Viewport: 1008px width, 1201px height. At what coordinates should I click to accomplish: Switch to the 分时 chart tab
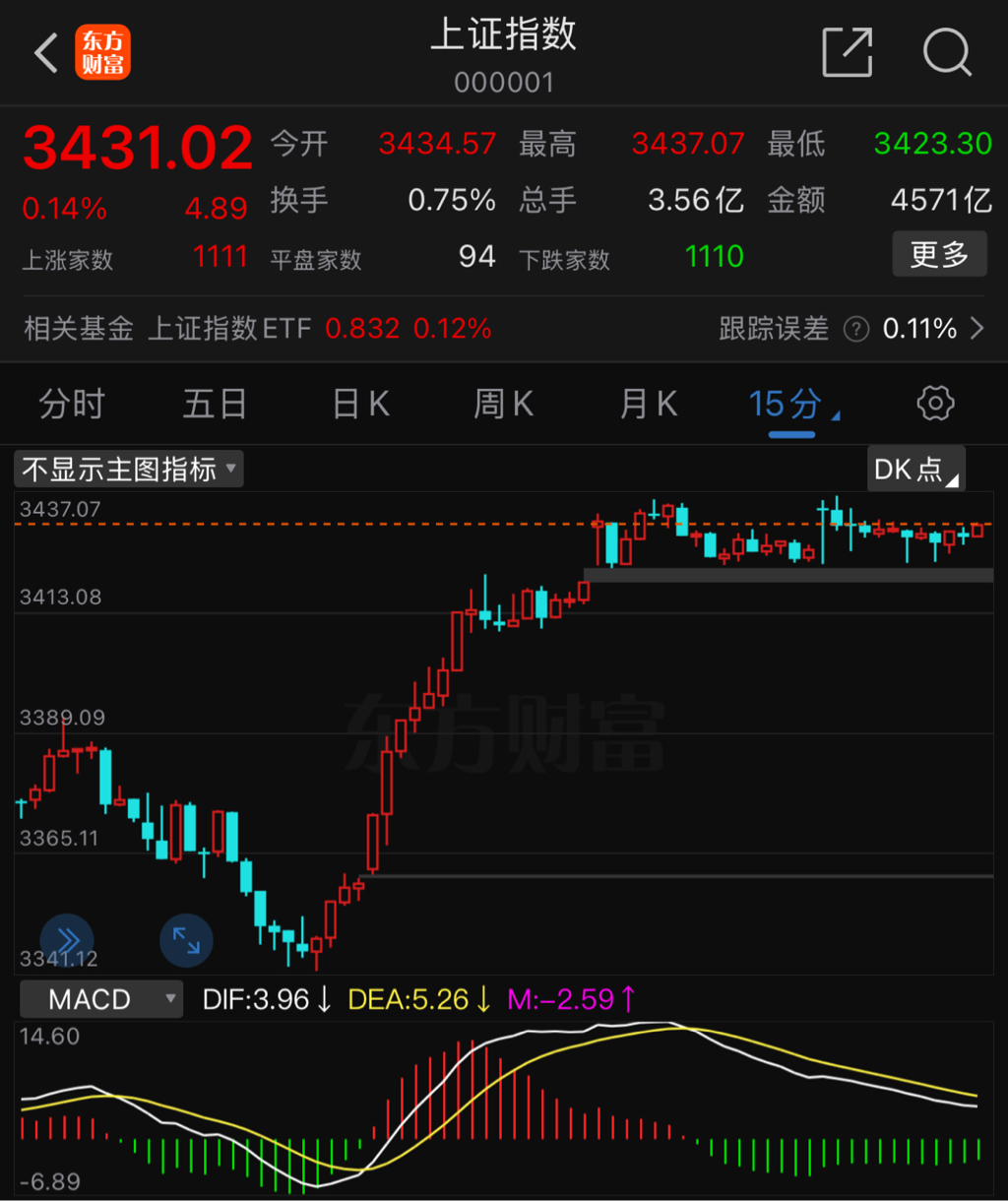point(72,404)
